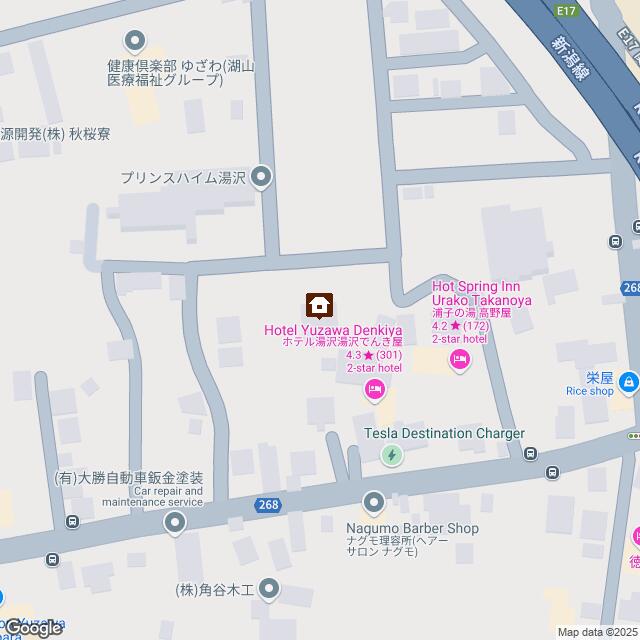The height and width of the screenshot is (640, 640).
Task: Open the car repair and maintenance service pin
Action: [176, 522]
